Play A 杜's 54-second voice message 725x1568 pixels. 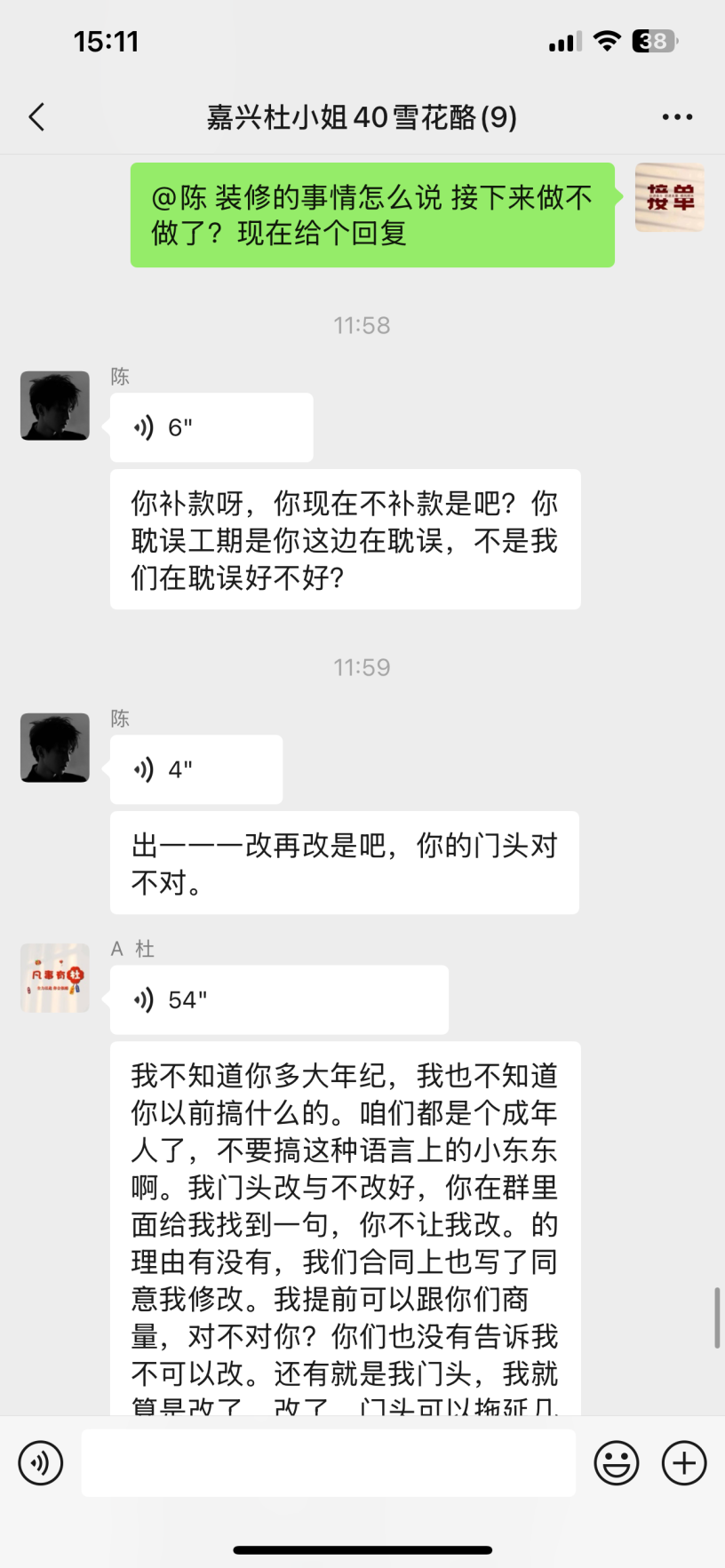pos(278,999)
